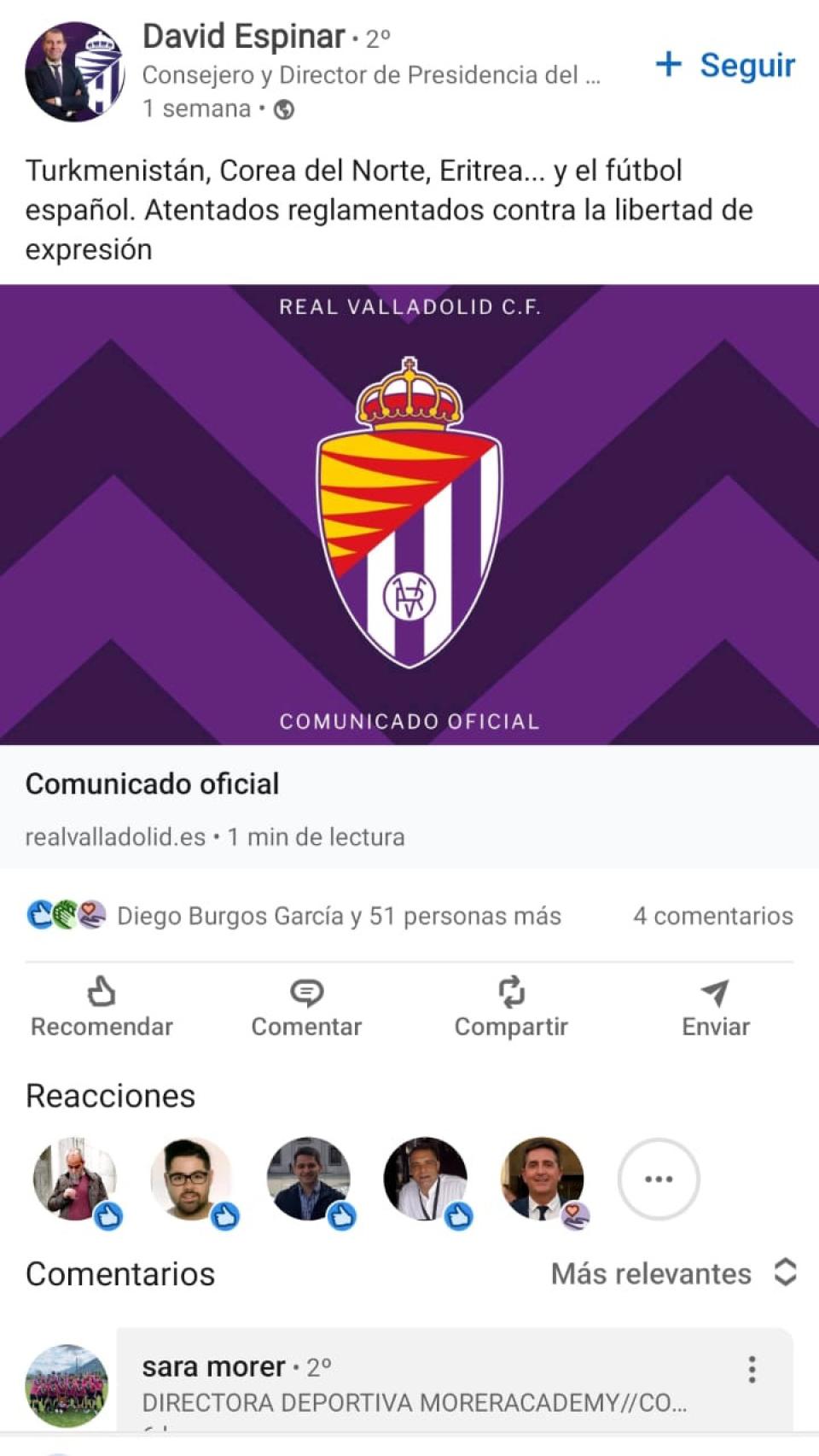Open the 4 comentarios link
The image size is (819, 1456).
[x=712, y=916]
